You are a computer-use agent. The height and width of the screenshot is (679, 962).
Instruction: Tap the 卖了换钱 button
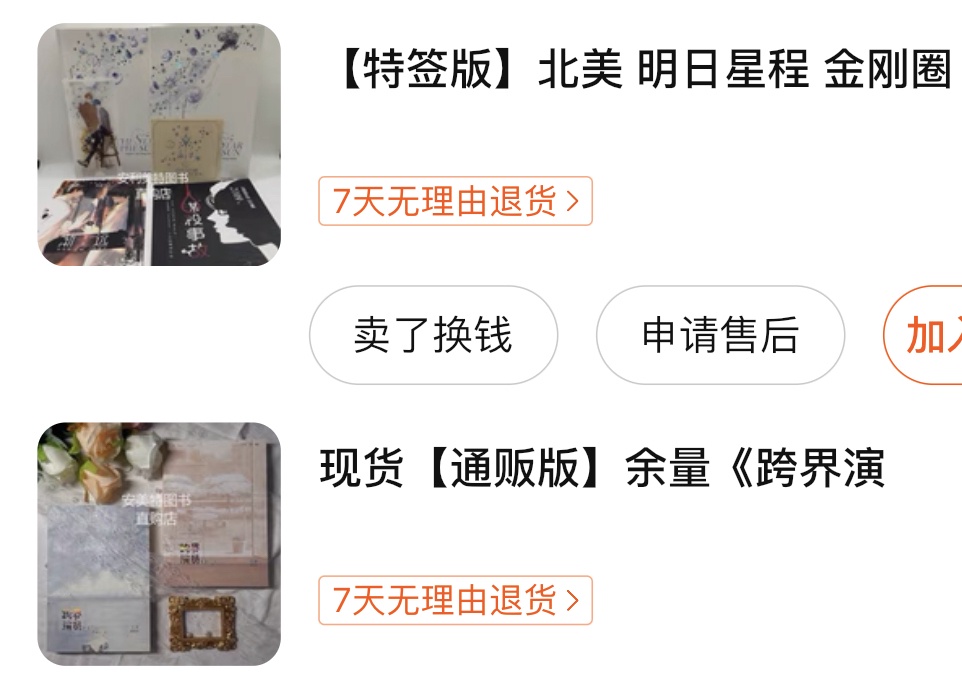433,336
